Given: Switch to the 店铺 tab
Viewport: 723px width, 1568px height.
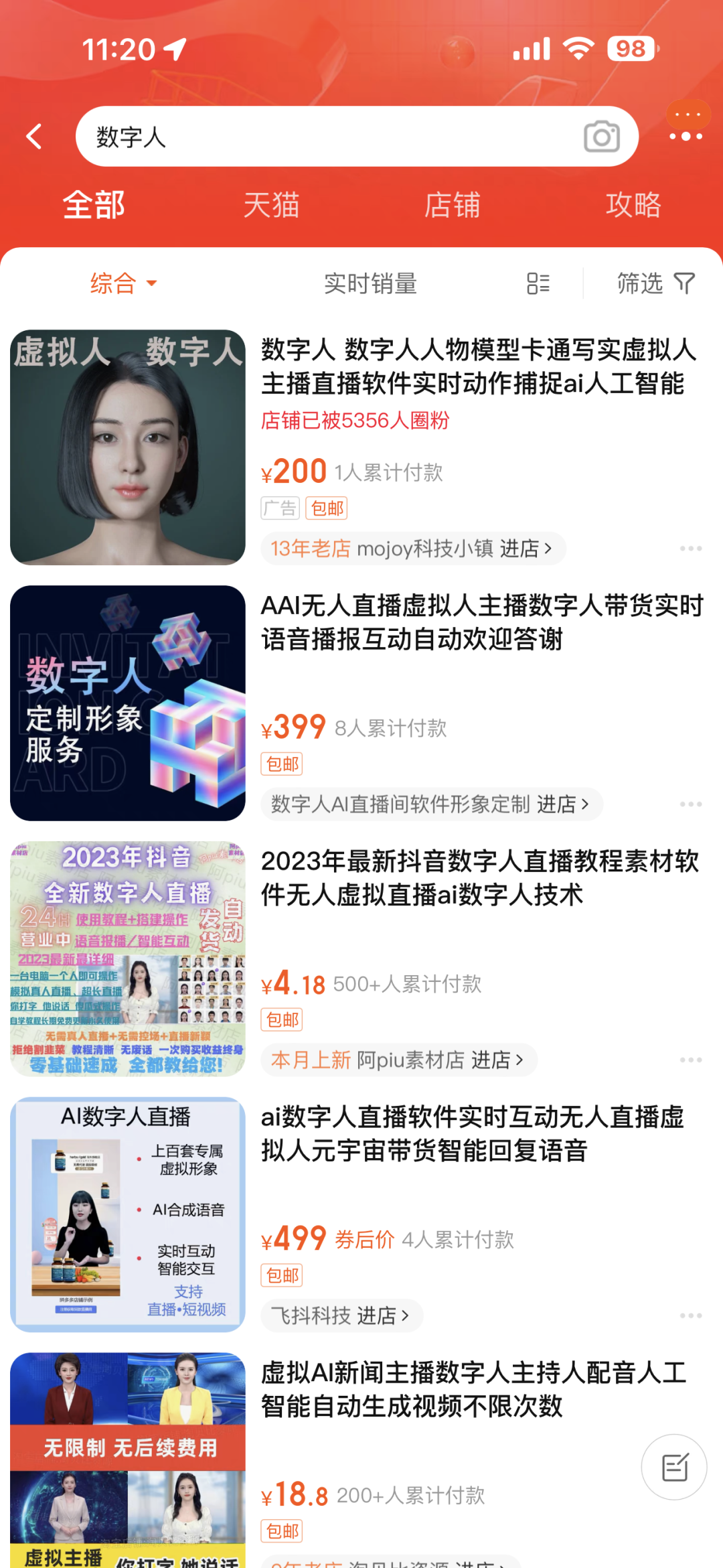Looking at the screenshot, I should tap(453, 205).
